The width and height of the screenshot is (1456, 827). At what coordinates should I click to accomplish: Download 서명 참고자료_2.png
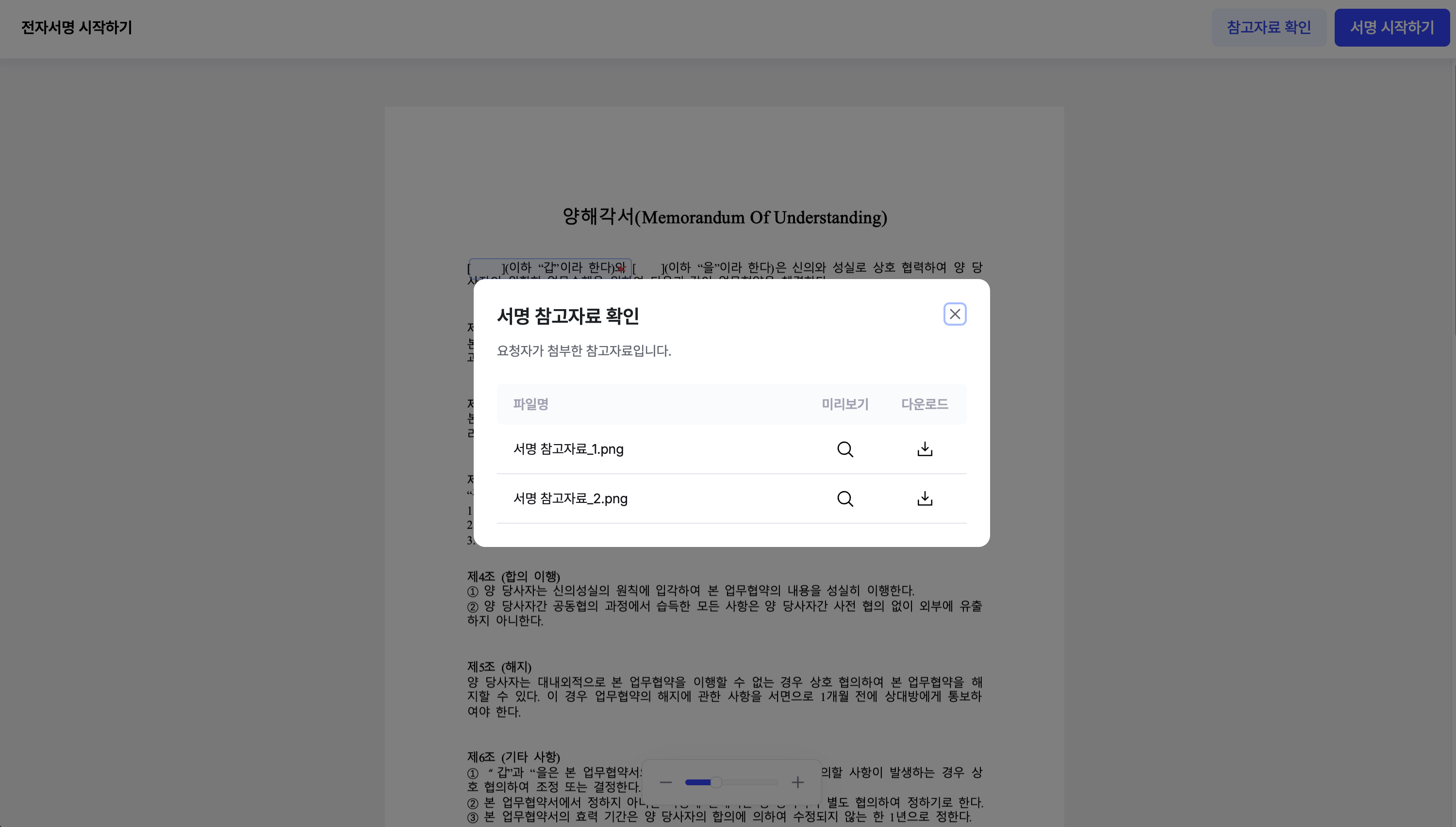click(925, 499)
